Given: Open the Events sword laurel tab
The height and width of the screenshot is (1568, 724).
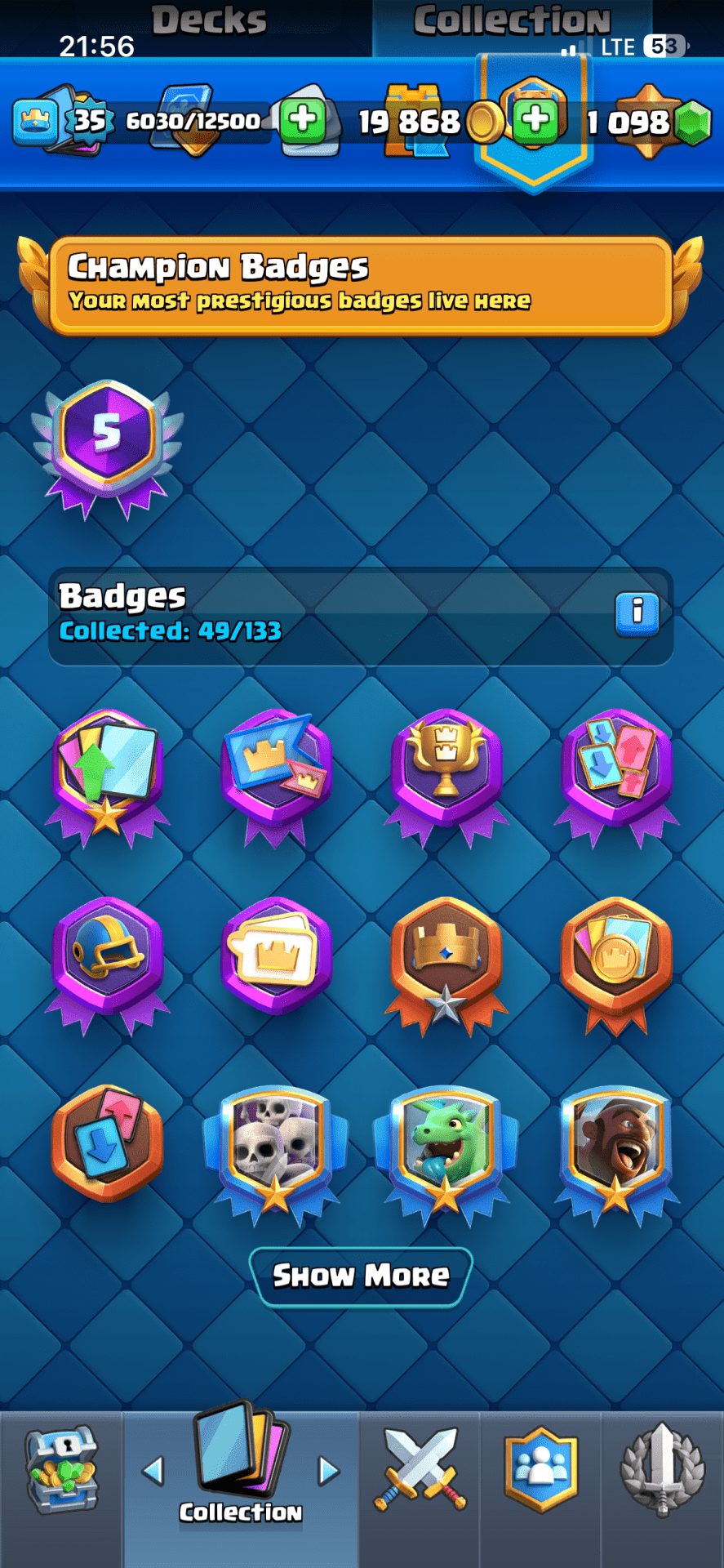Looking at the screenshot, I should 662,1470.
